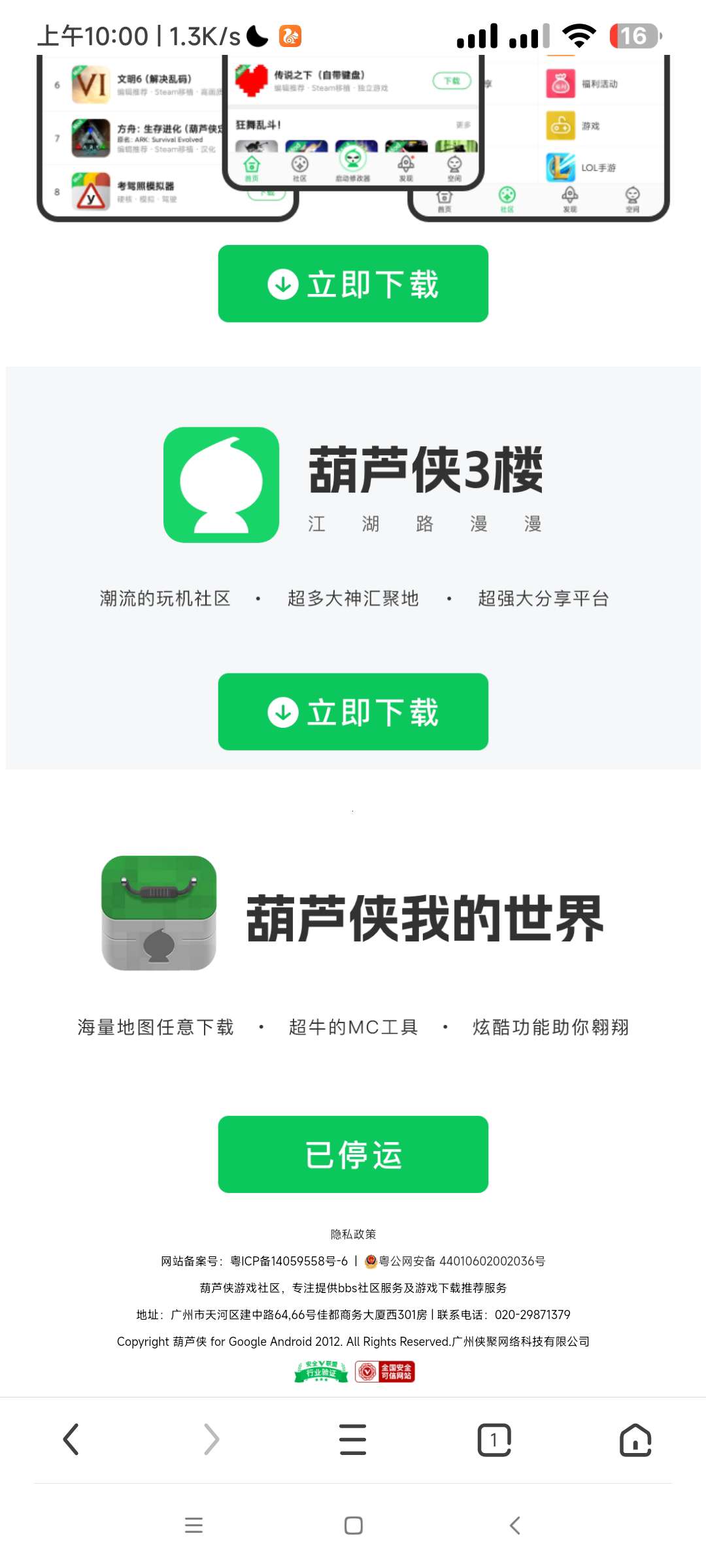View open browser tabs

[x=494, y=1439]
